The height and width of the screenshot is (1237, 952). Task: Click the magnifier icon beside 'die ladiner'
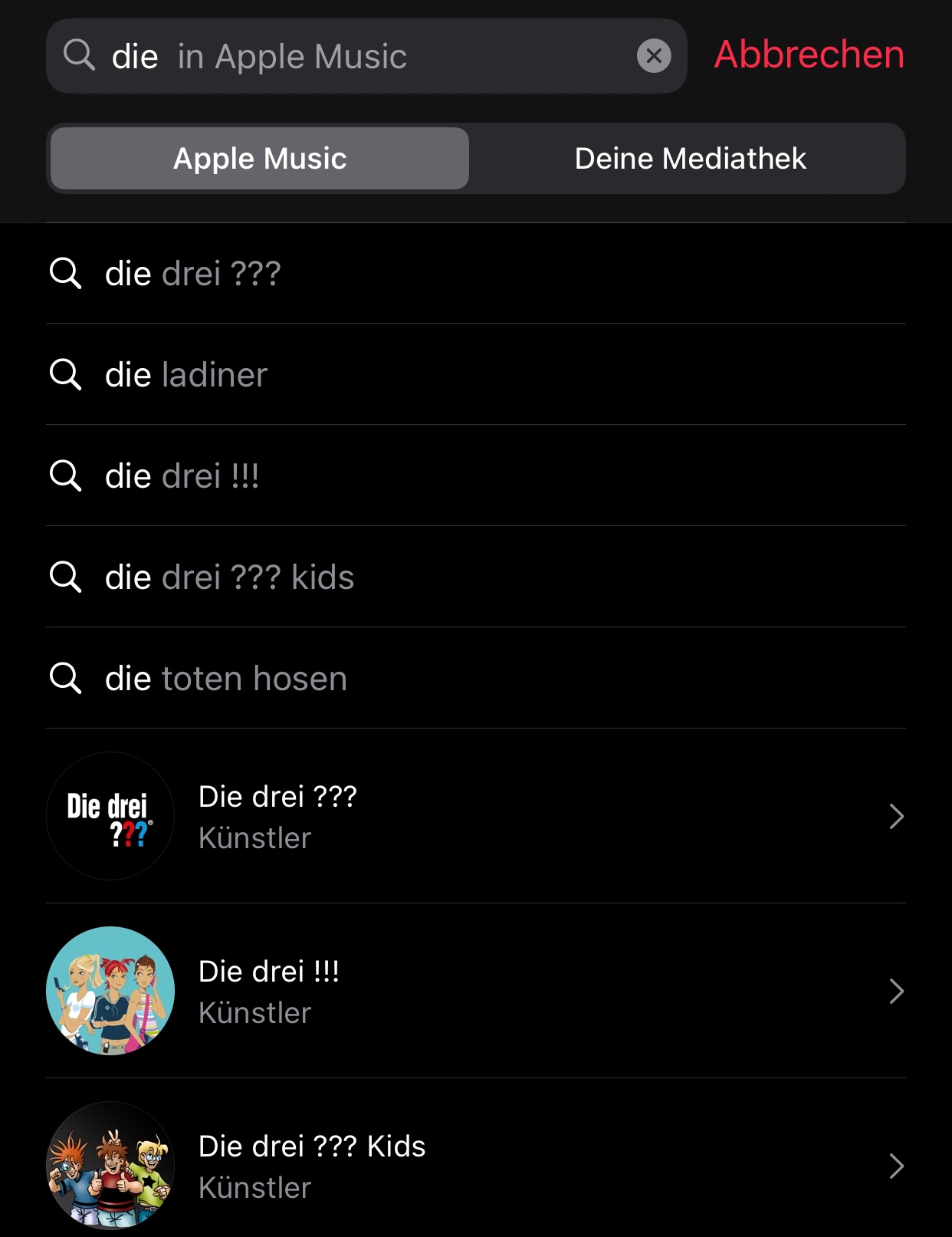point(67,374)
